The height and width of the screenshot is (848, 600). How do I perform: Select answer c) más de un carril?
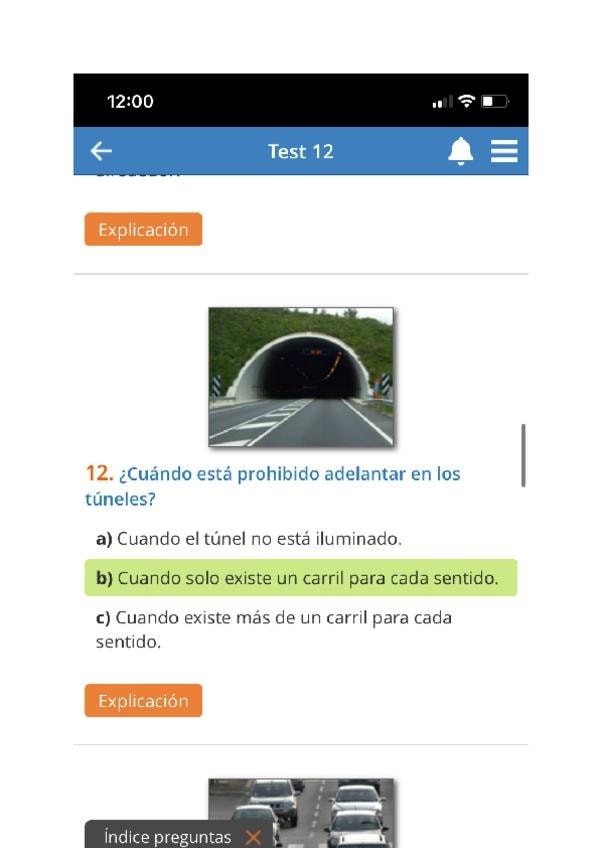[x=274, y=630]
